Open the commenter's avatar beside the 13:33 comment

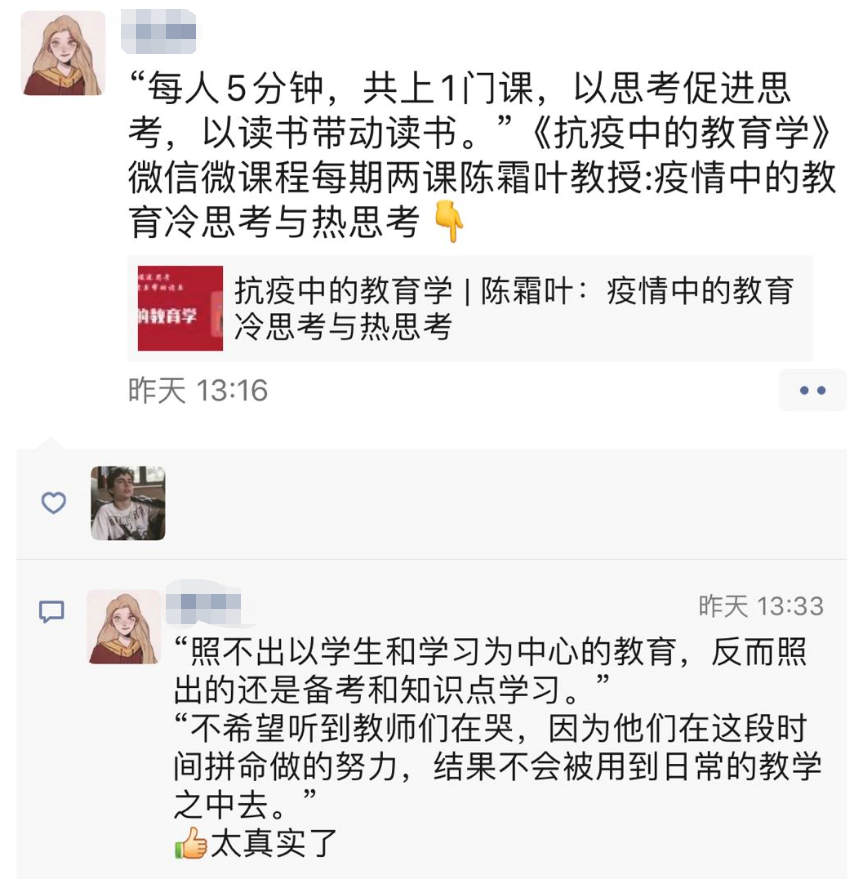pos(124,627)
